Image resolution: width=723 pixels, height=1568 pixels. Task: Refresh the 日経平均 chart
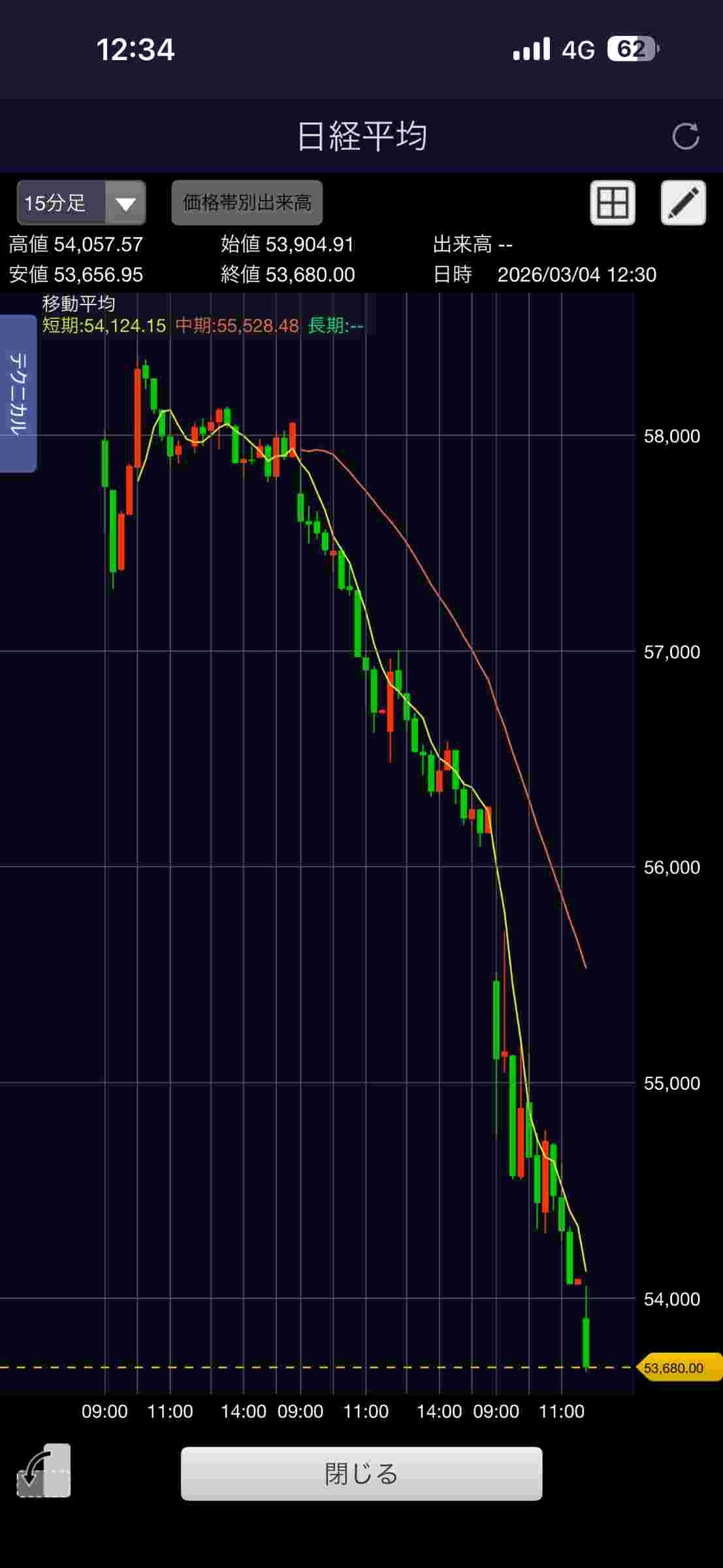(x=685, y=137)
